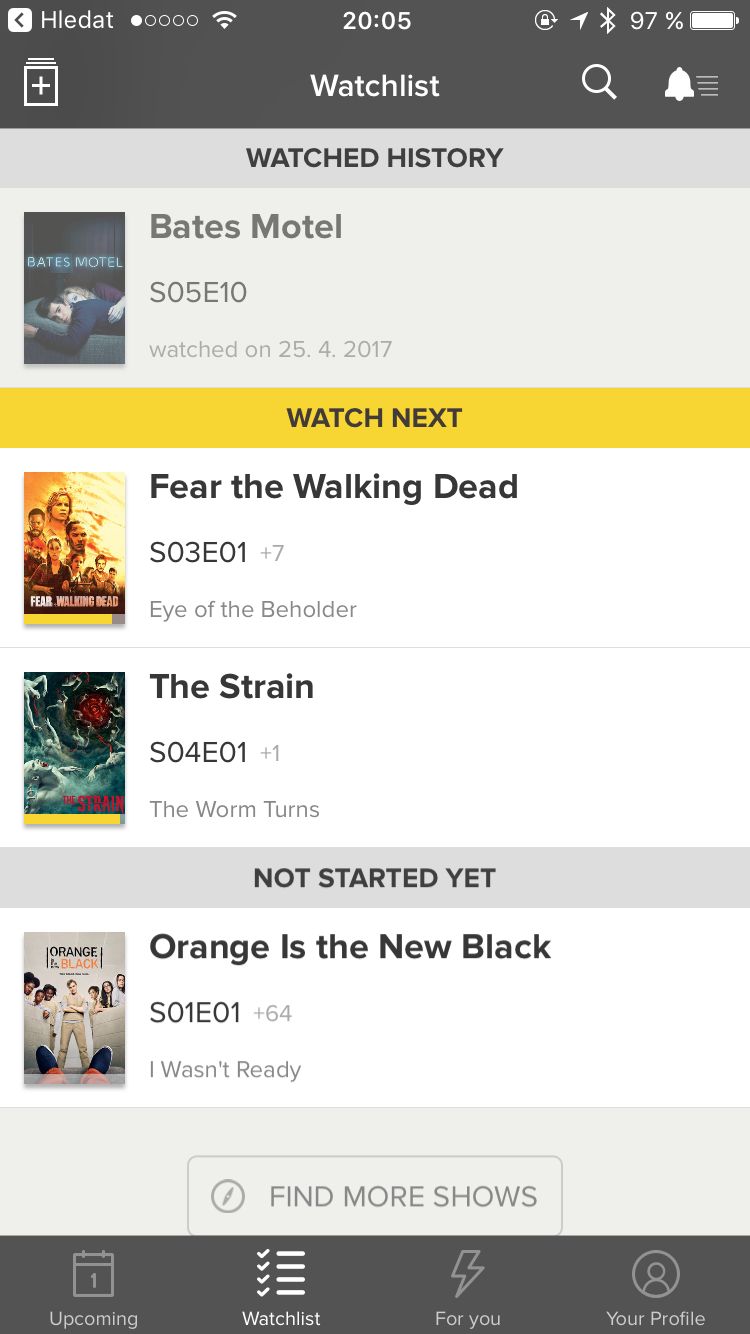This screenshot has width=750, height=1334.
Task: Go to the For you tab
Action: [x=468, y=1288]
